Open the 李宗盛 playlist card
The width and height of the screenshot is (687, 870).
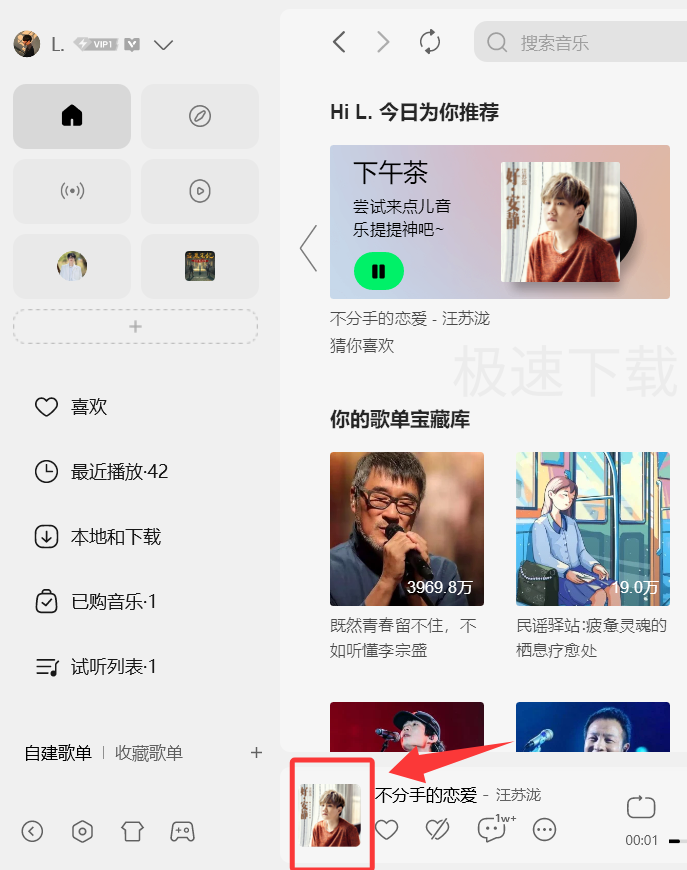[x=407, y=529]
